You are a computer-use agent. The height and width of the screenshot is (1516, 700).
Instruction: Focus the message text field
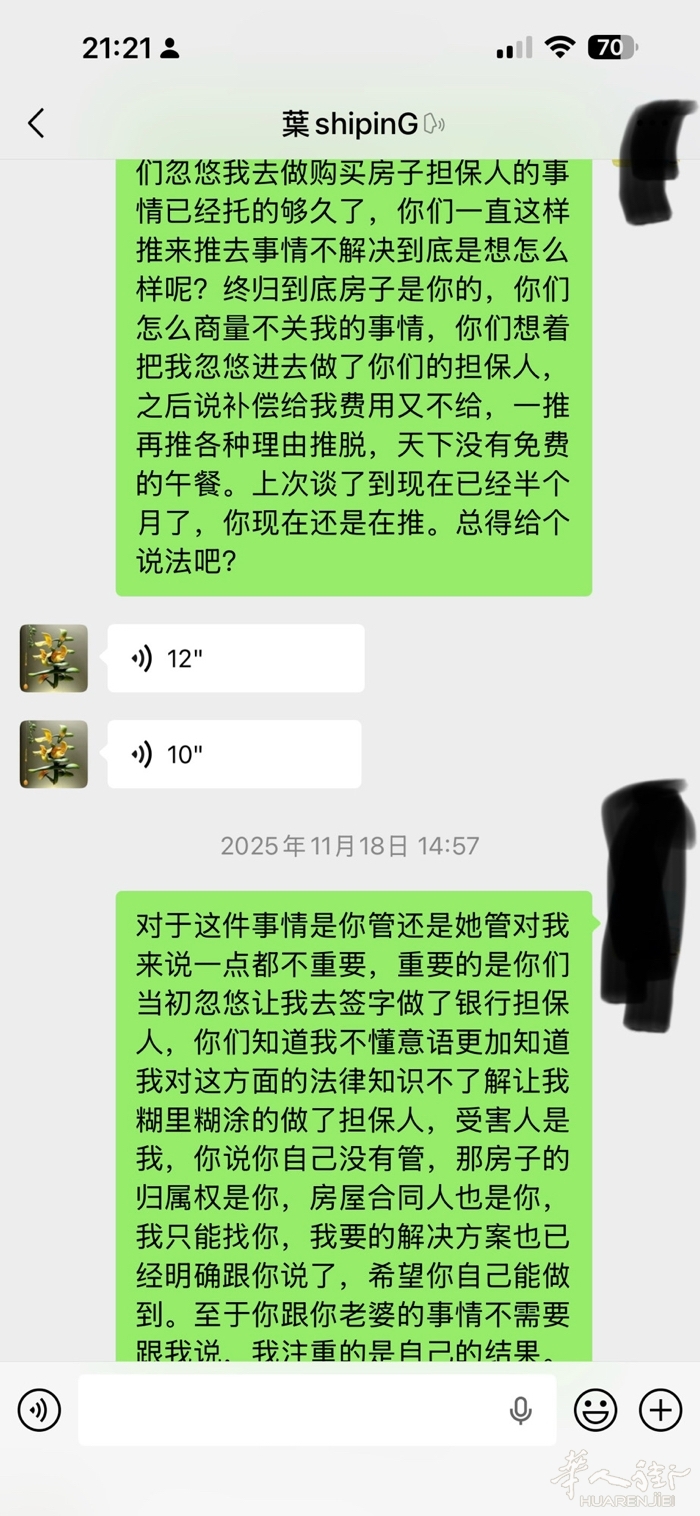290,1410
